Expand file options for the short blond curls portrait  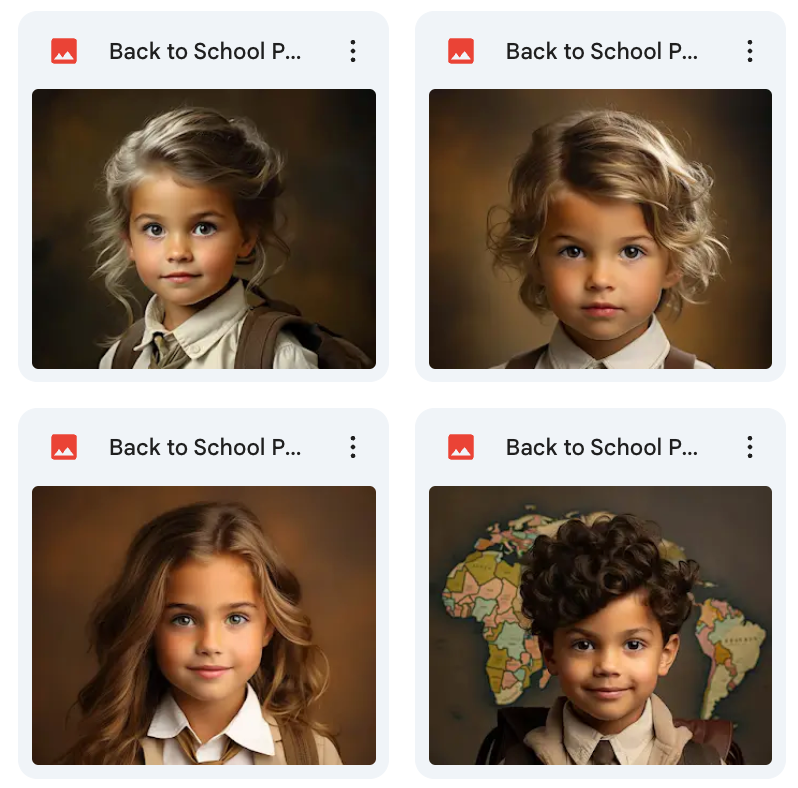(750, 51)
